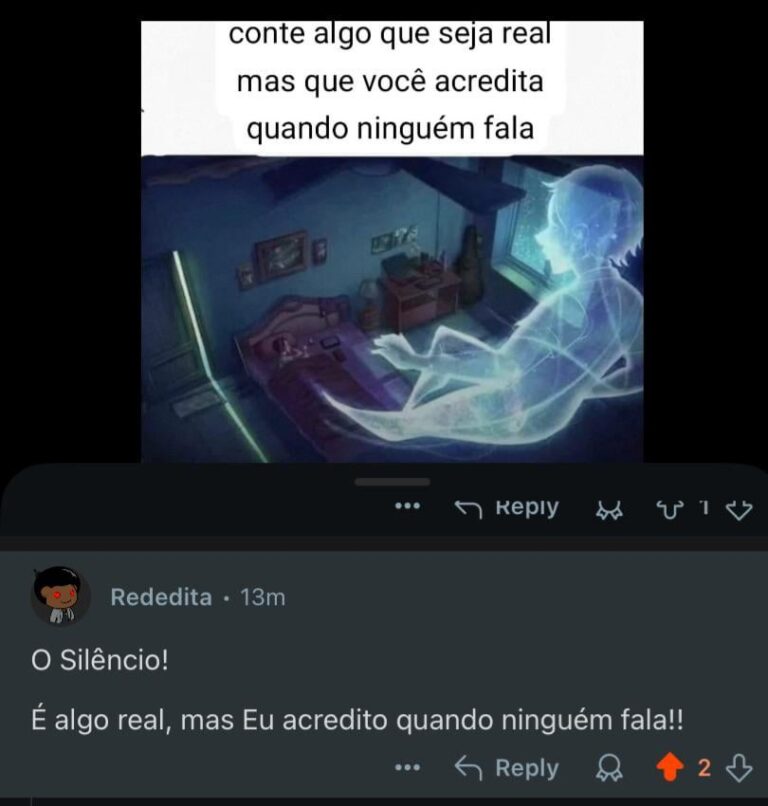Open the meme image in the post
768x806 pixels.
392,240
